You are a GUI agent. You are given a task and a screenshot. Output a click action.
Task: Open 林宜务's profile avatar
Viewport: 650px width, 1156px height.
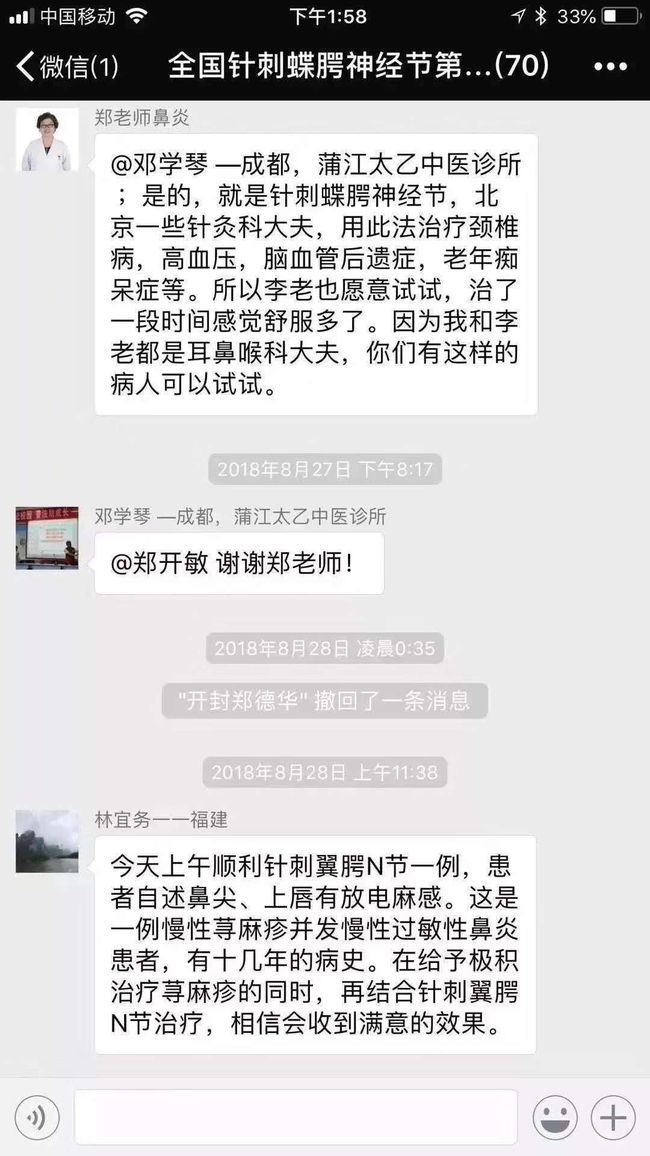47,841
